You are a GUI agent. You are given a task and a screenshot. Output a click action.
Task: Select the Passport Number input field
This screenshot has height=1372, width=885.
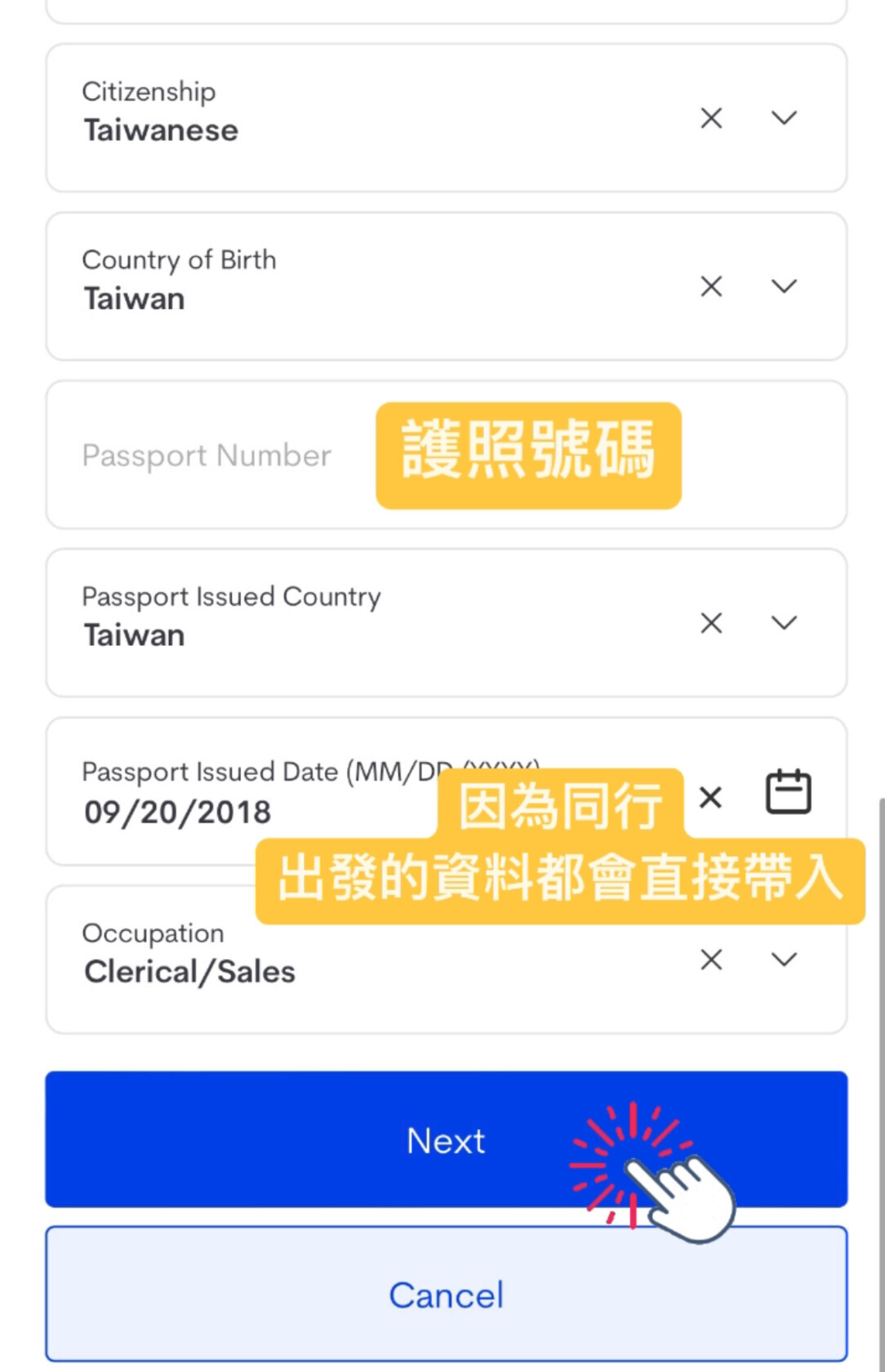tap(204, 456)
